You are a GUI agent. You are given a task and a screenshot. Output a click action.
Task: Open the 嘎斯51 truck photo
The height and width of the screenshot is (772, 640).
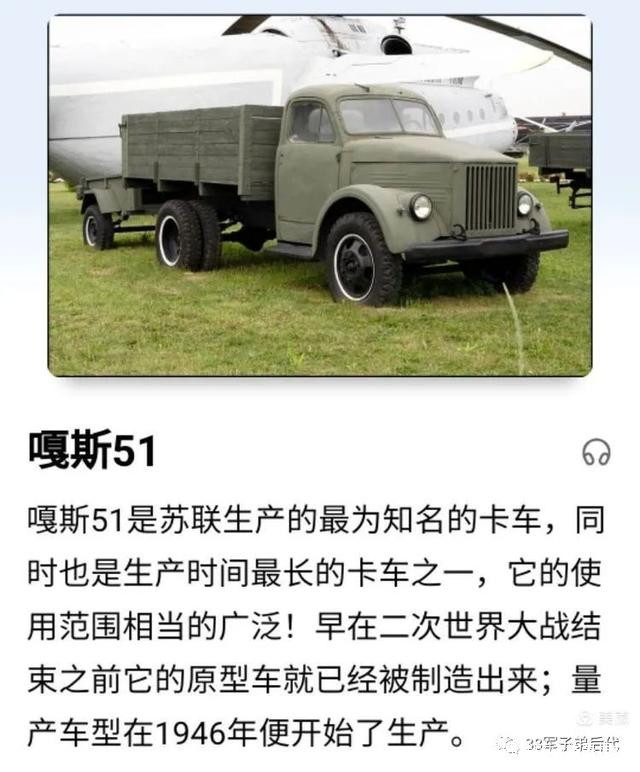(320, 195)
